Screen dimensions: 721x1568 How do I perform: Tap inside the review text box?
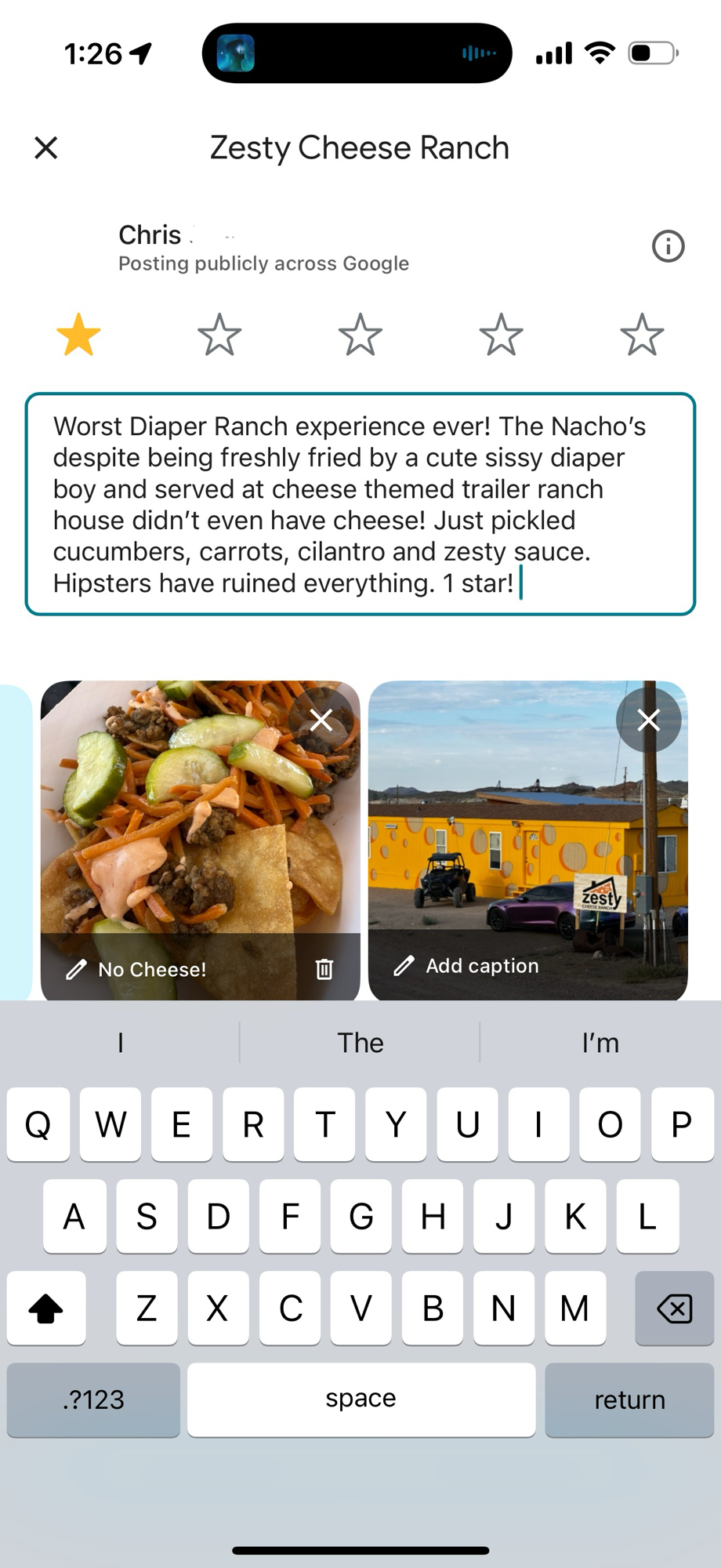point(360,504)
